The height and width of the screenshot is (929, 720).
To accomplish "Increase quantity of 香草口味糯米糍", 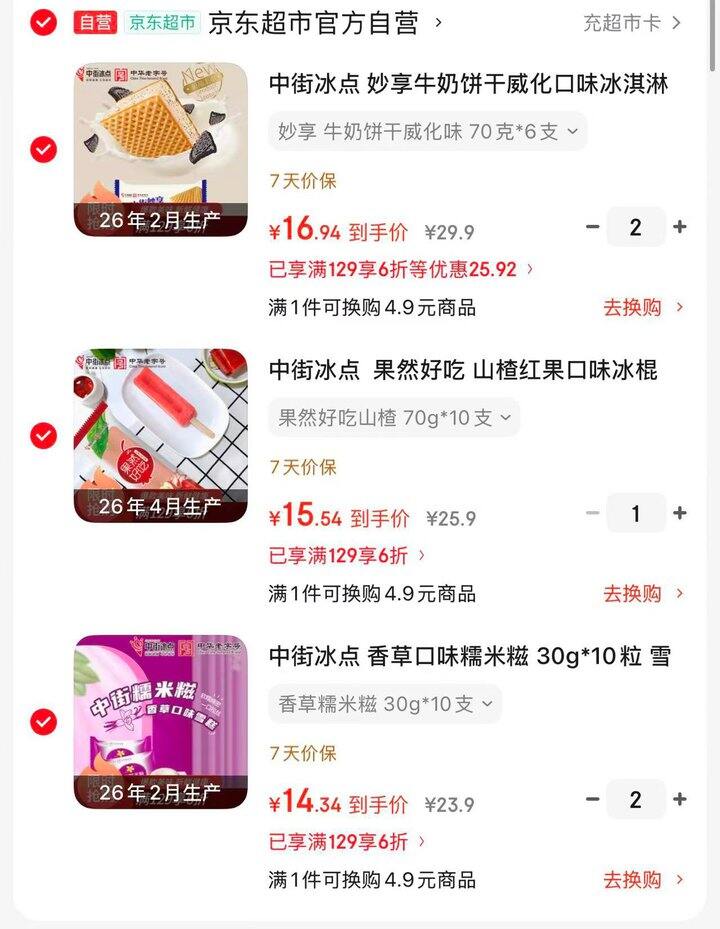I will 680,799.
